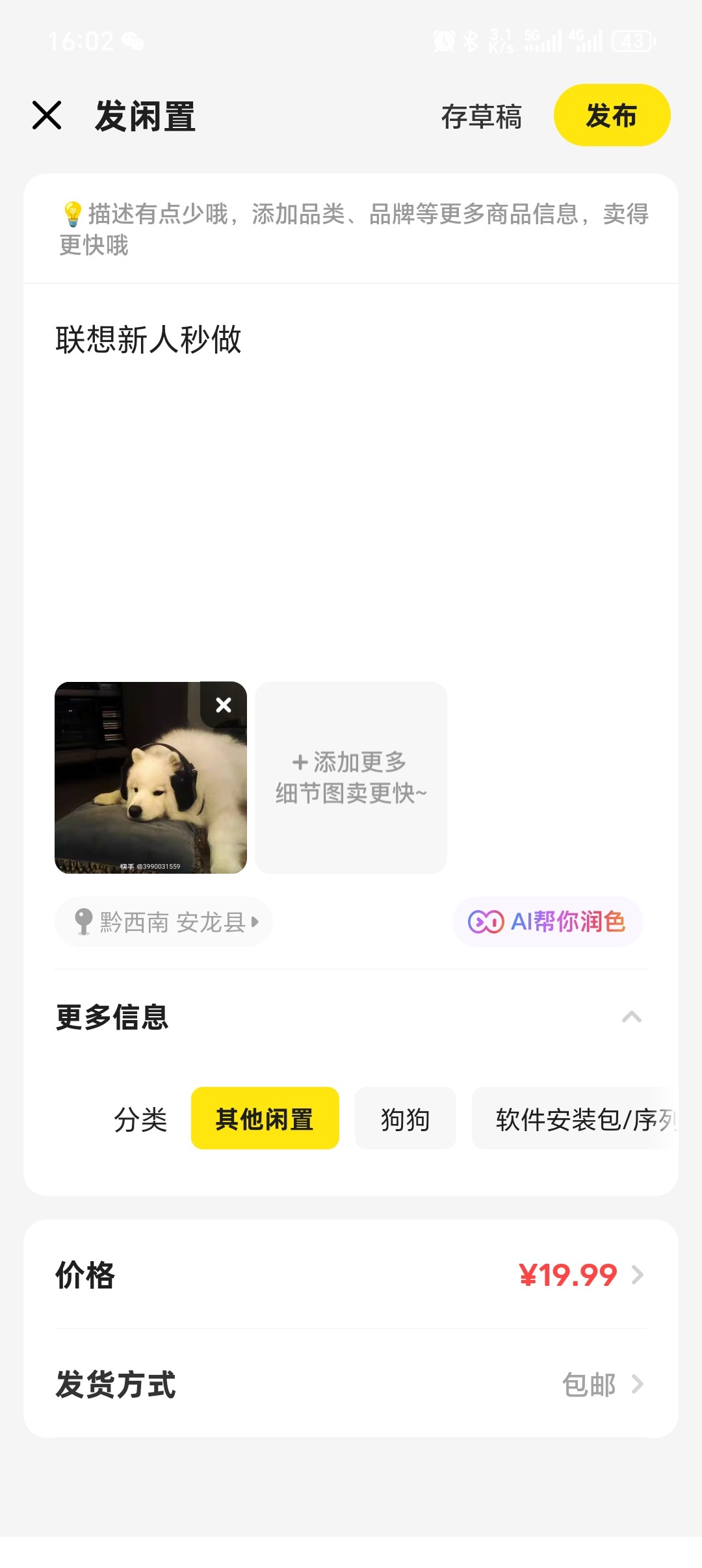This screenshot has height=1568, width=702.
Task: Save listing with 存草稿
Action: point(481,117)
